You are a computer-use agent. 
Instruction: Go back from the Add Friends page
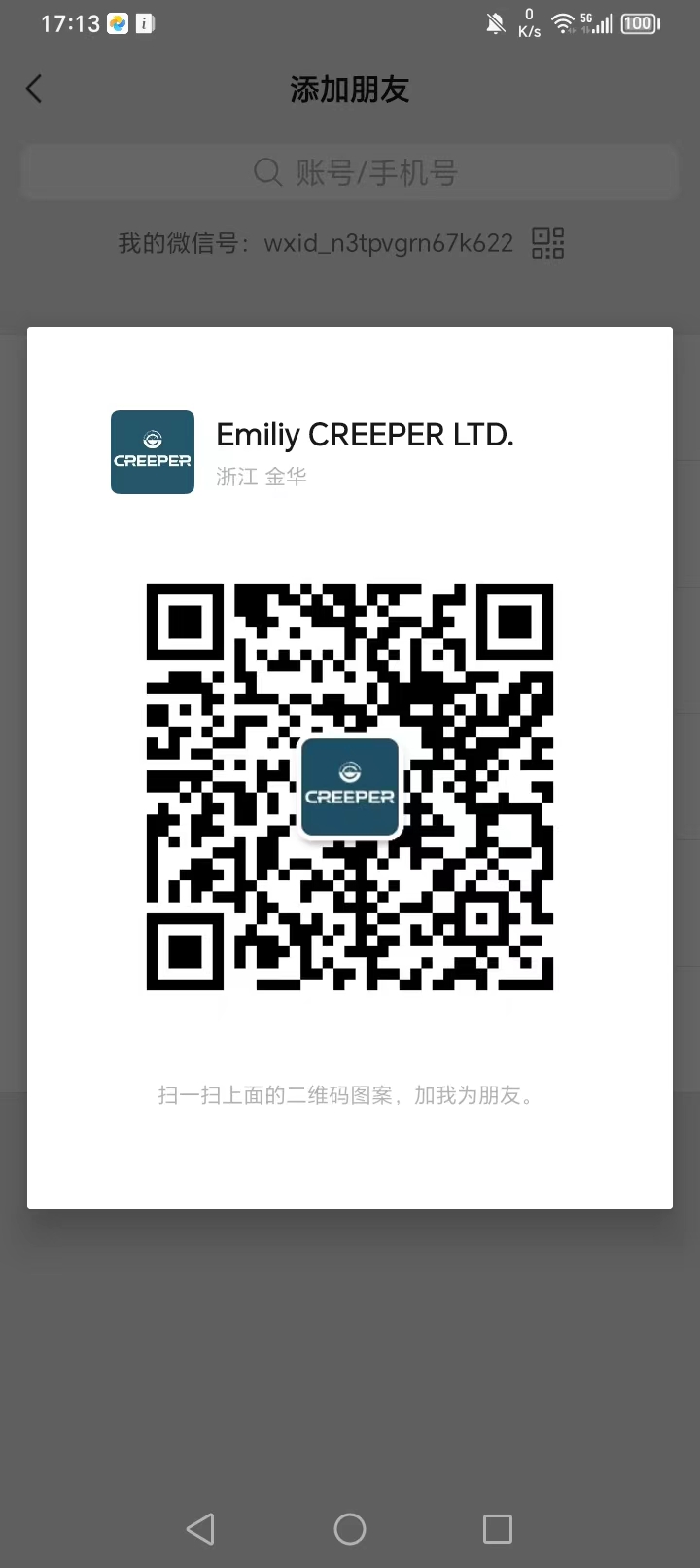coord(34,89)
